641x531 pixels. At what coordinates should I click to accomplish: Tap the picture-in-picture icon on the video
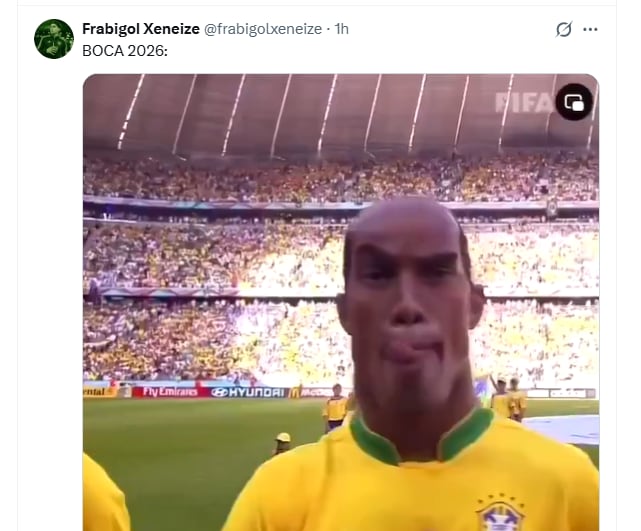point(574,102)
